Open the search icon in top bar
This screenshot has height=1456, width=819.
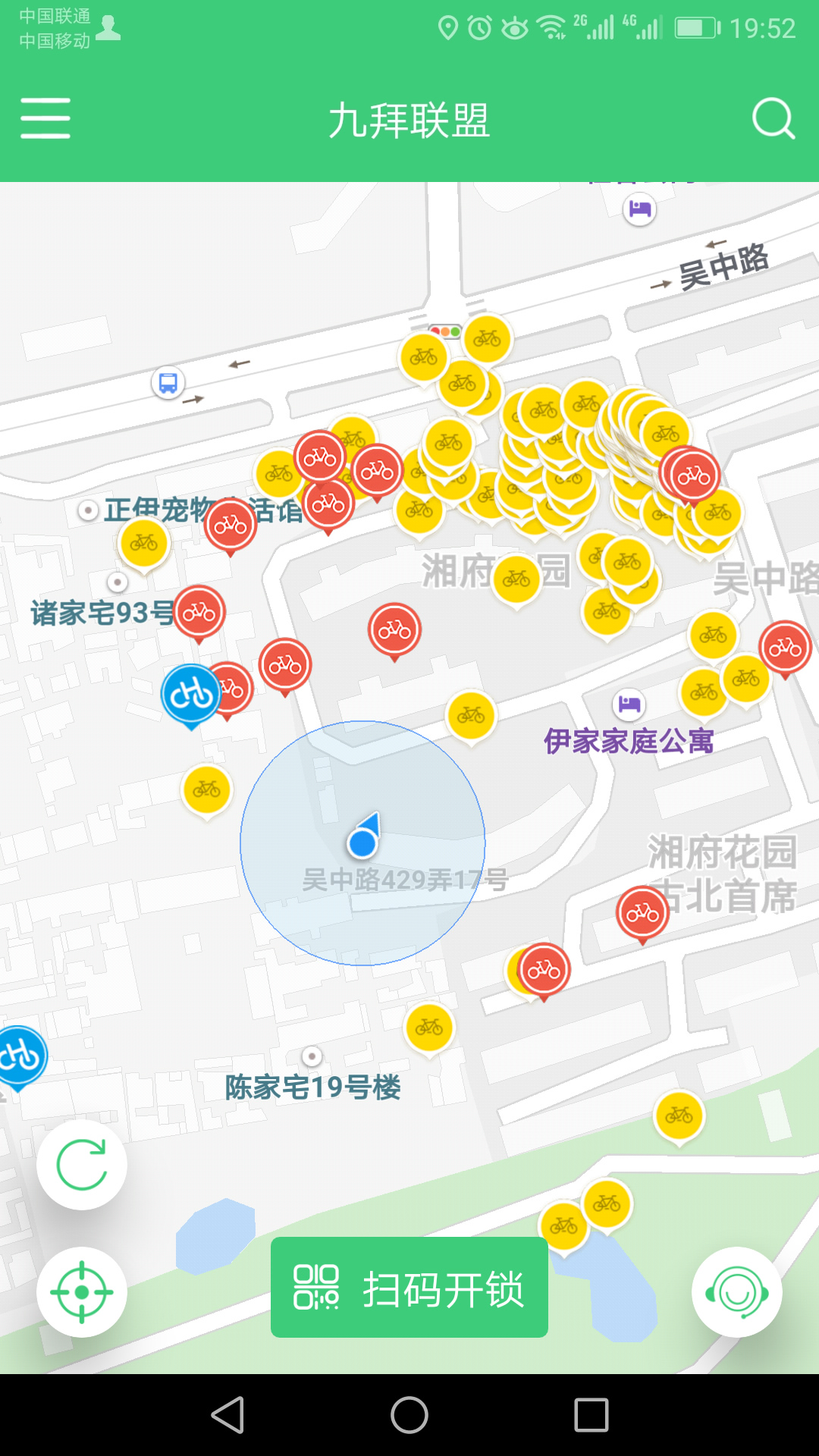click(x=773, y=118)
